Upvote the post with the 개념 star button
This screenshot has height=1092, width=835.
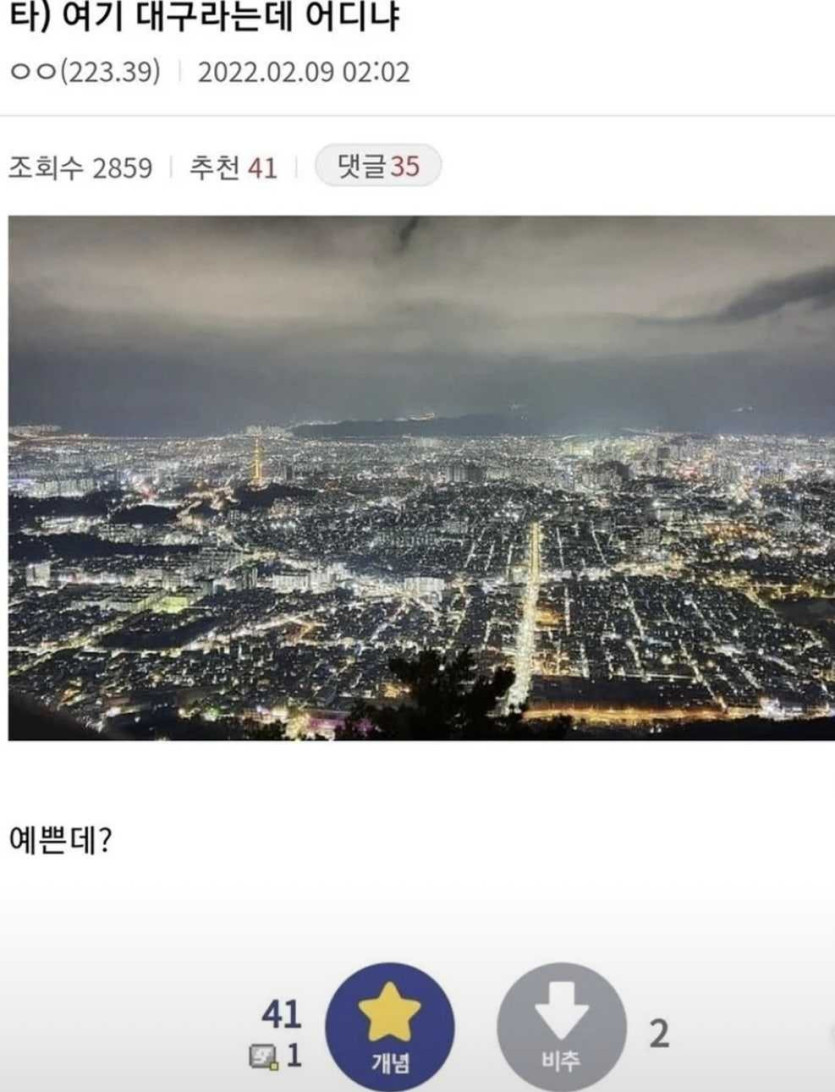390,1027
